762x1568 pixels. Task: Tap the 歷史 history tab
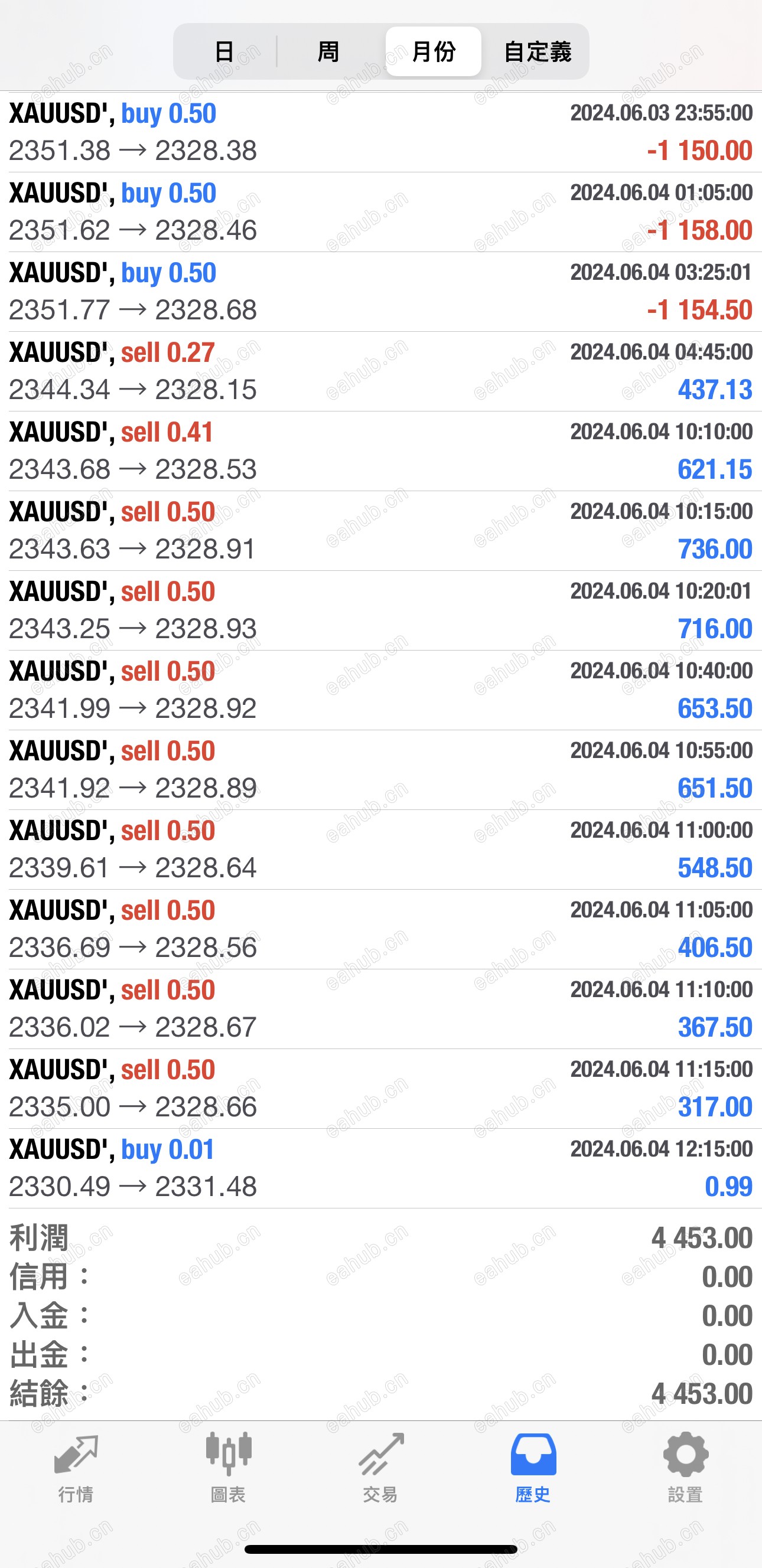coord(533,1468)
